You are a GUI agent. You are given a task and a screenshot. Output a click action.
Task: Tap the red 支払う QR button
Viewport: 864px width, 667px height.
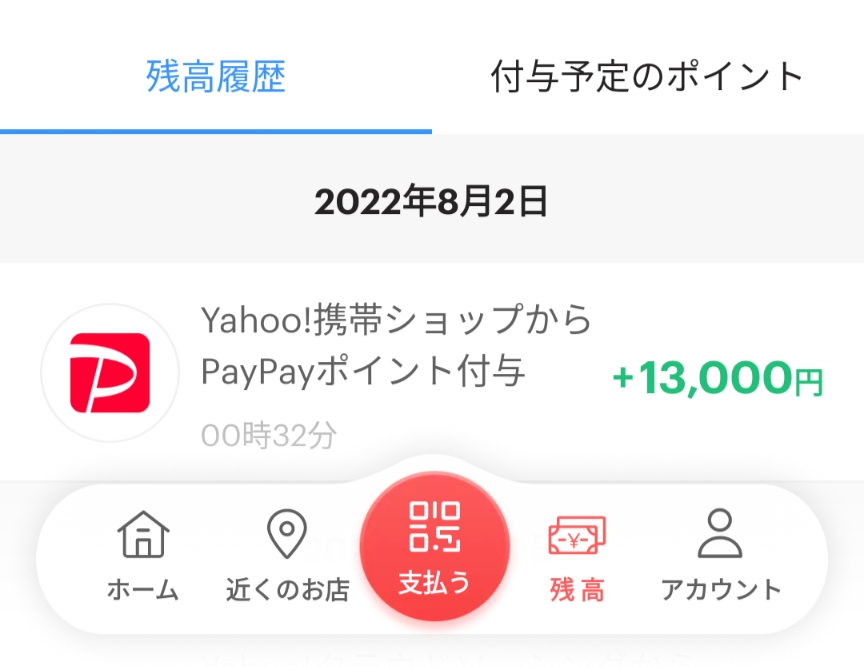coord(434,546)
